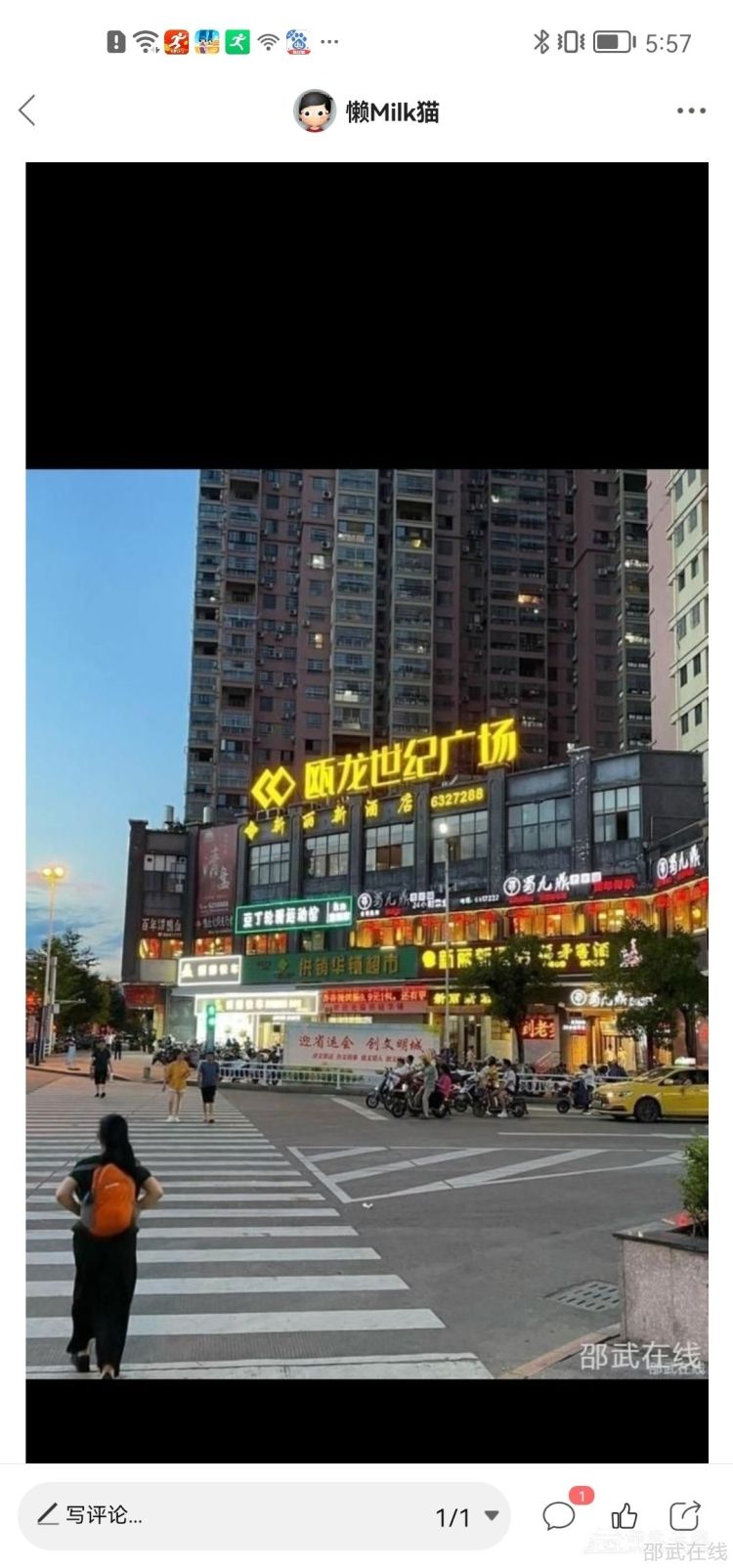Open the three-dot overflow menu

pos(691,110)
